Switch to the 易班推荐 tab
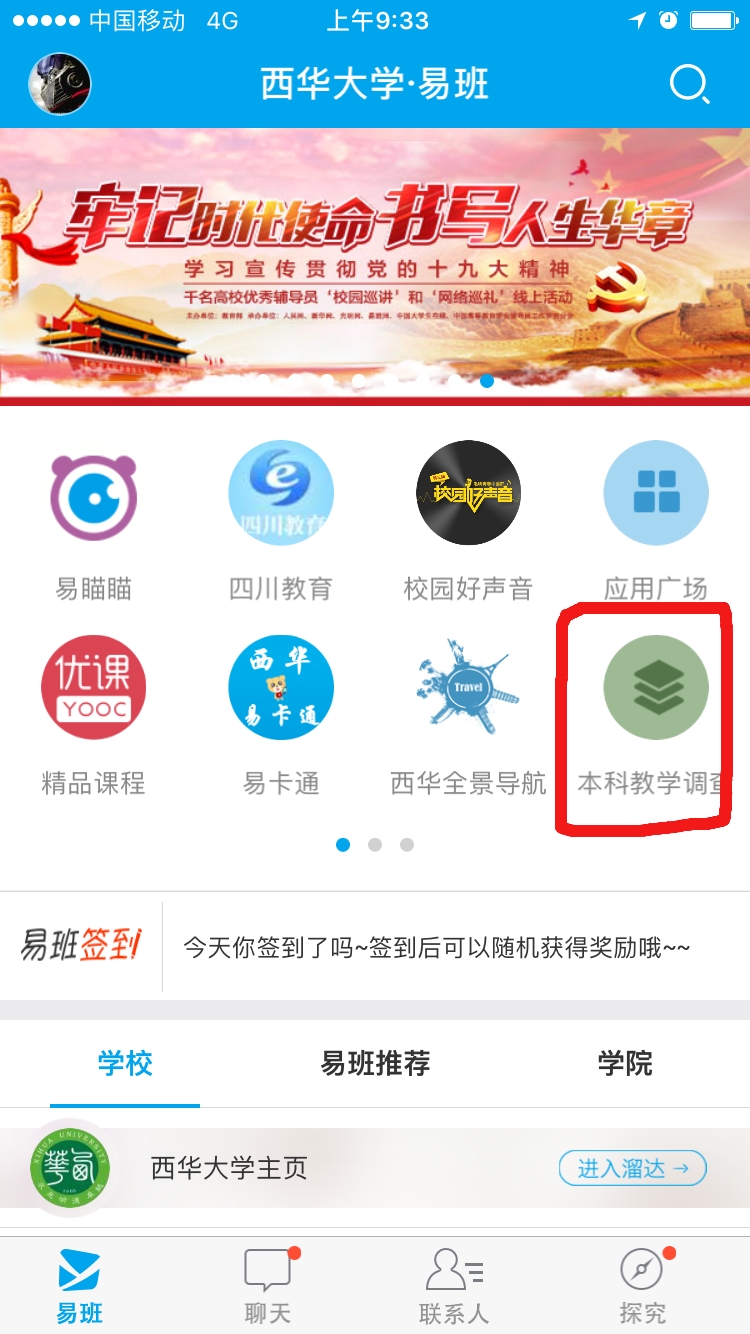Image resolution: width=750 pixels, height=1334 pixels. coord(375,1063)
